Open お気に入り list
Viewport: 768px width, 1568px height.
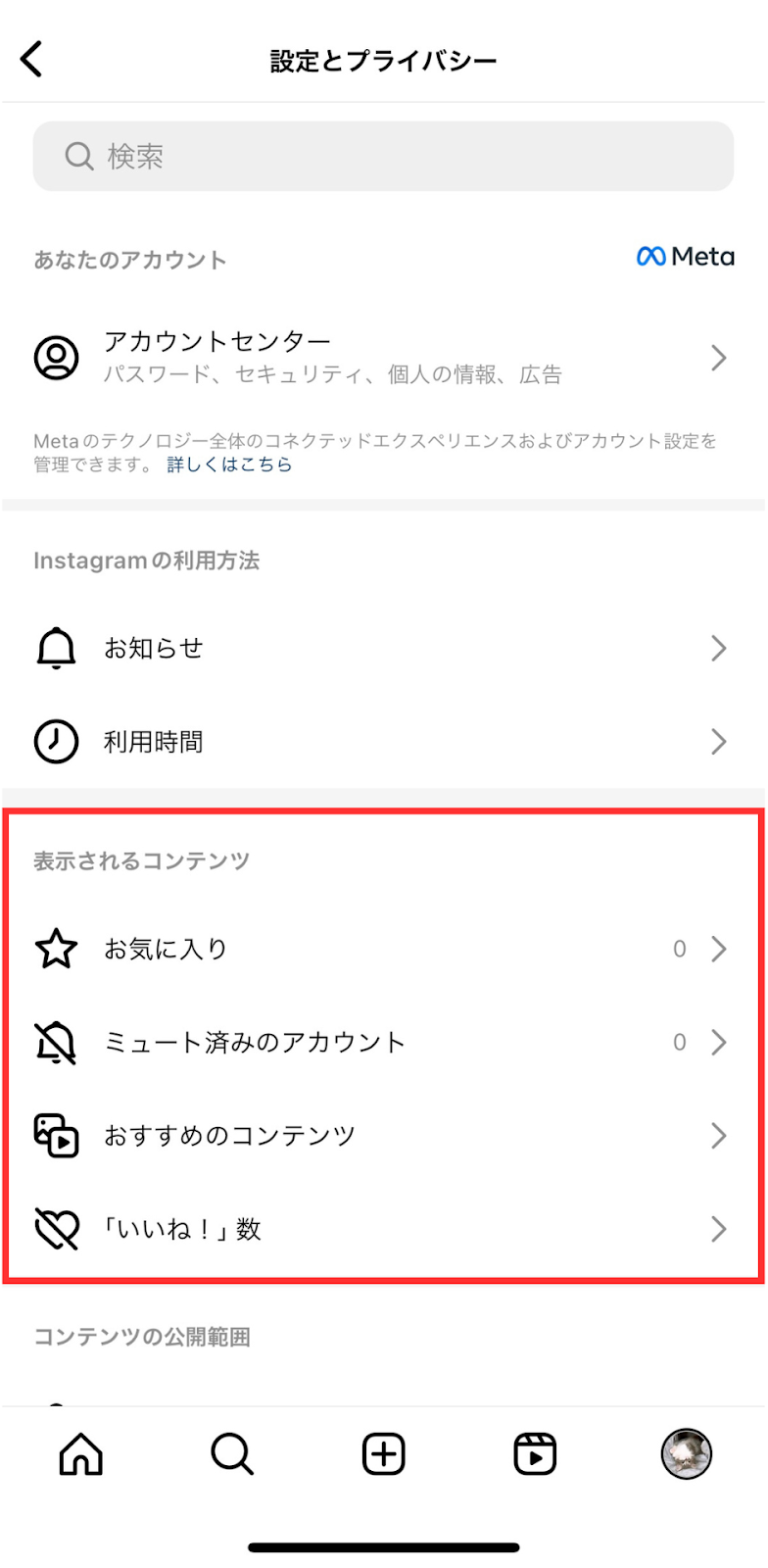click(383, 949)
